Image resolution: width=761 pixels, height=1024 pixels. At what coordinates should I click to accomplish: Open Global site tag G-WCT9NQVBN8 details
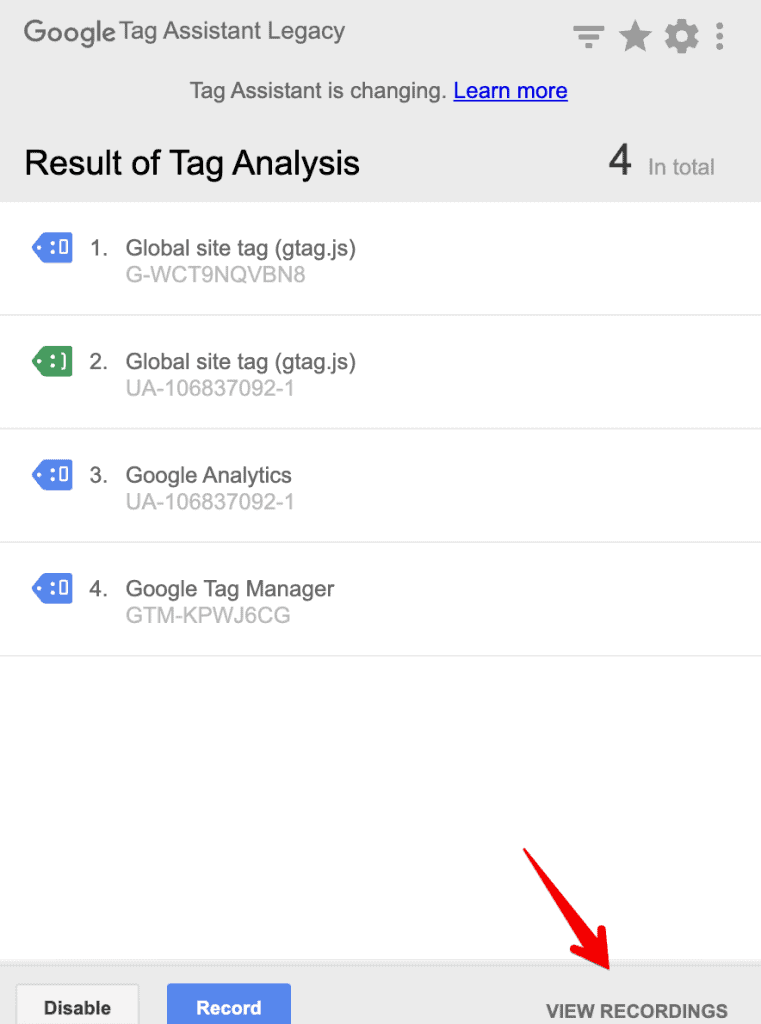tap(240, 259)
